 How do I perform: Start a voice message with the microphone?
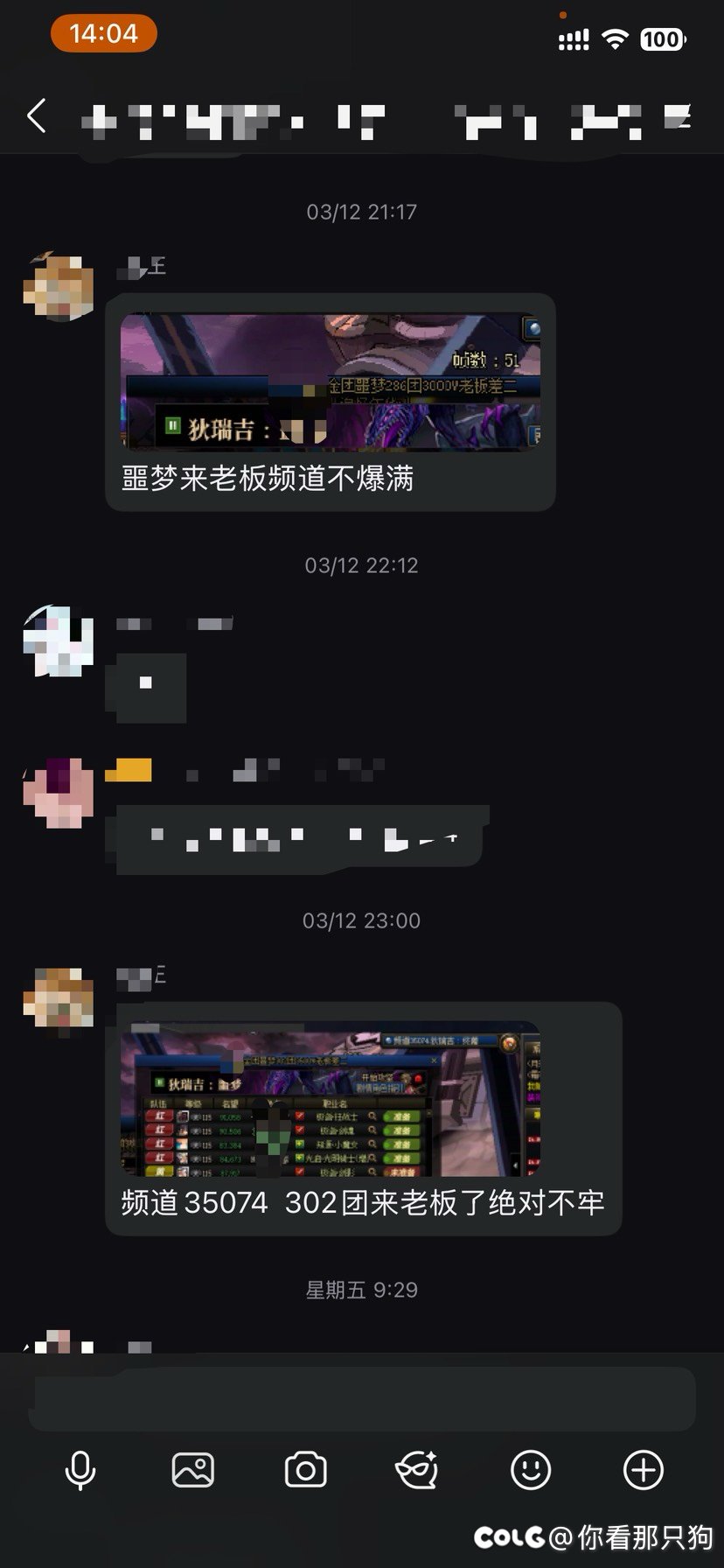tap(80, 1470)
